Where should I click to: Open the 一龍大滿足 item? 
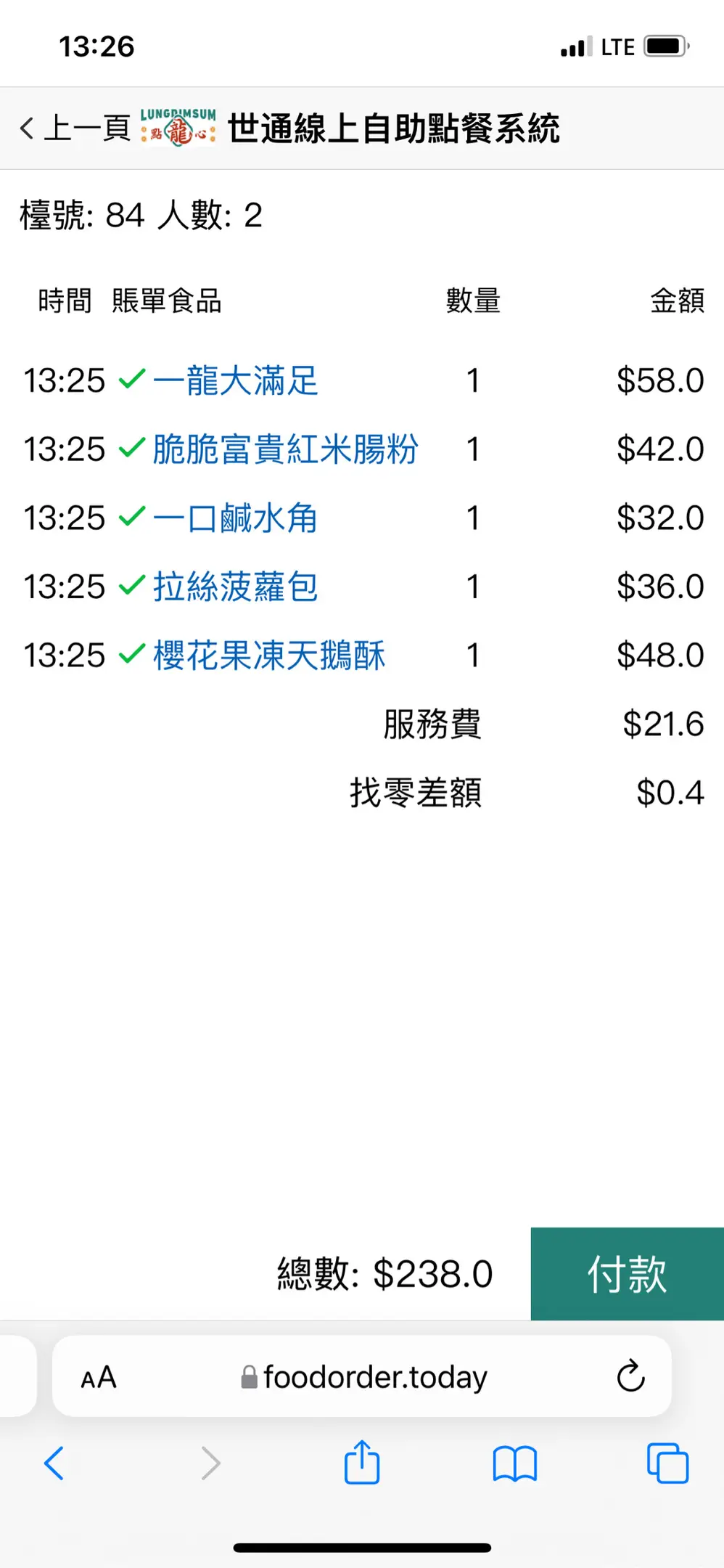tap(235, 380)
